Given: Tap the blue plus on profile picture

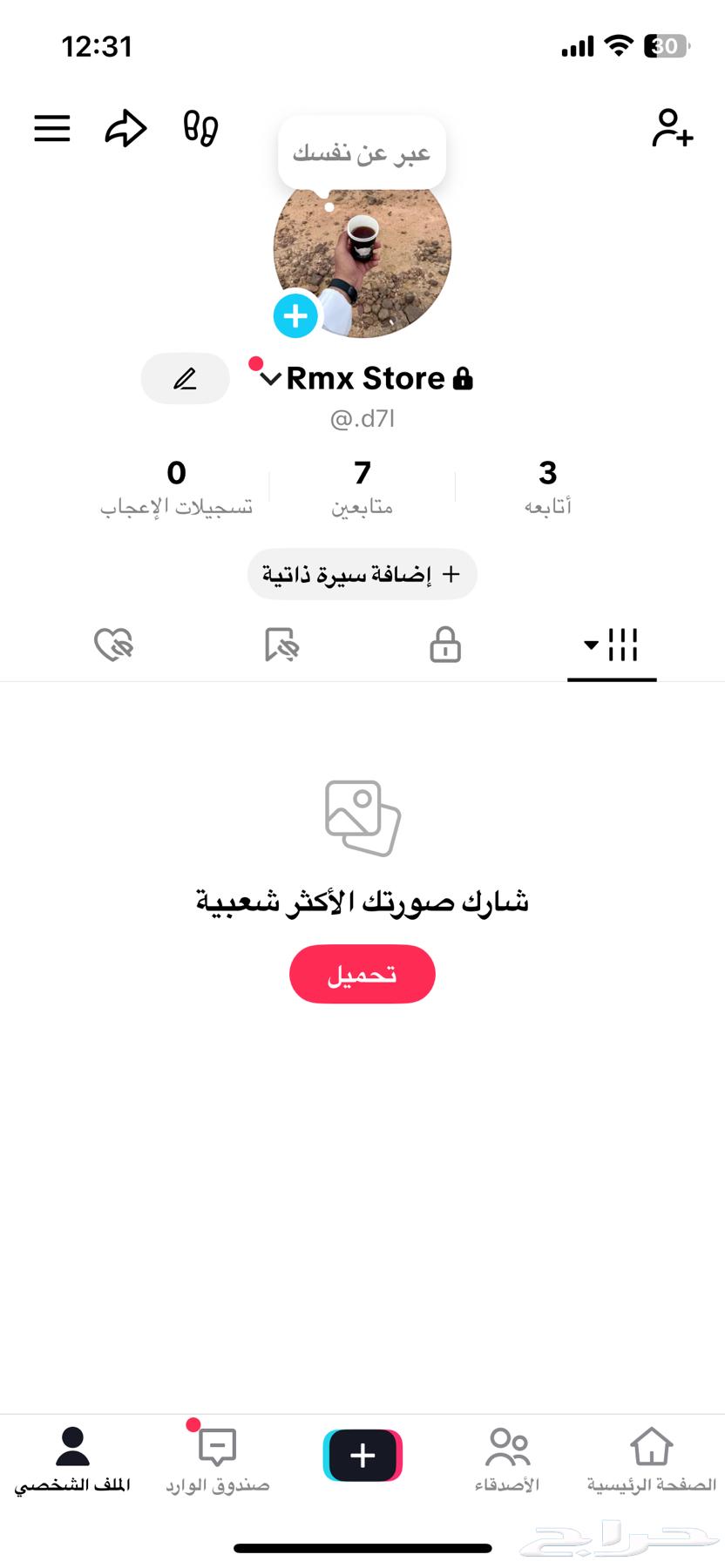Looking at the screenshot, I should tap(295, 315).
